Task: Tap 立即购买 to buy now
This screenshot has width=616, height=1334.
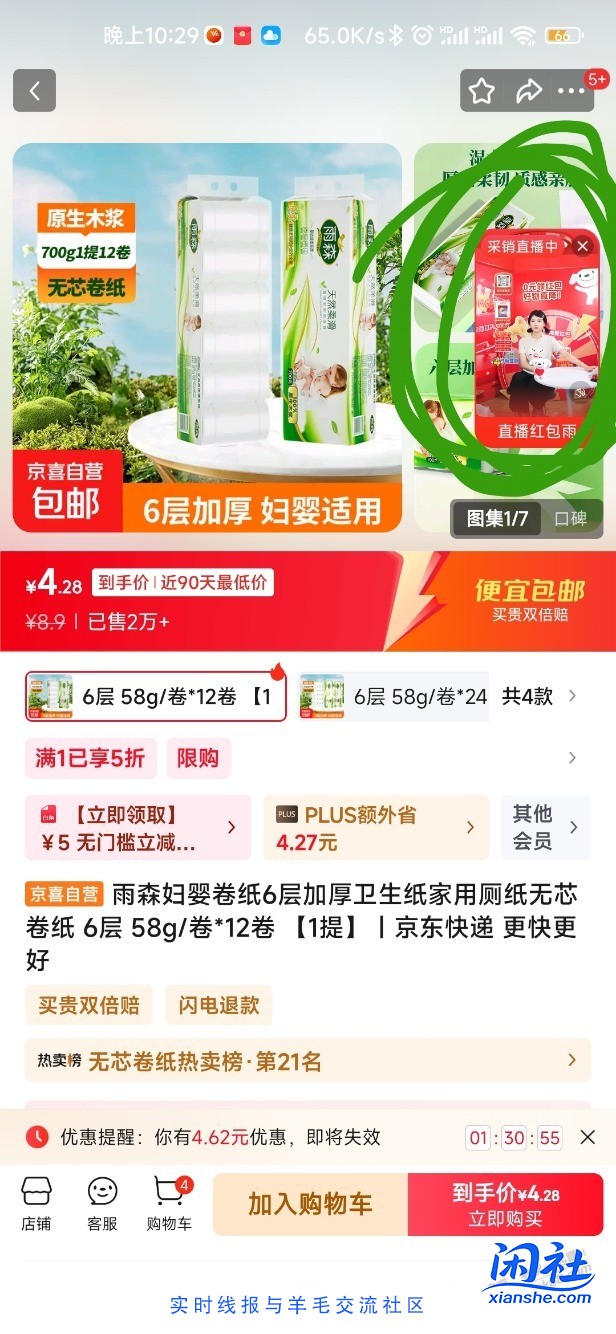Action: [505, 1204]
